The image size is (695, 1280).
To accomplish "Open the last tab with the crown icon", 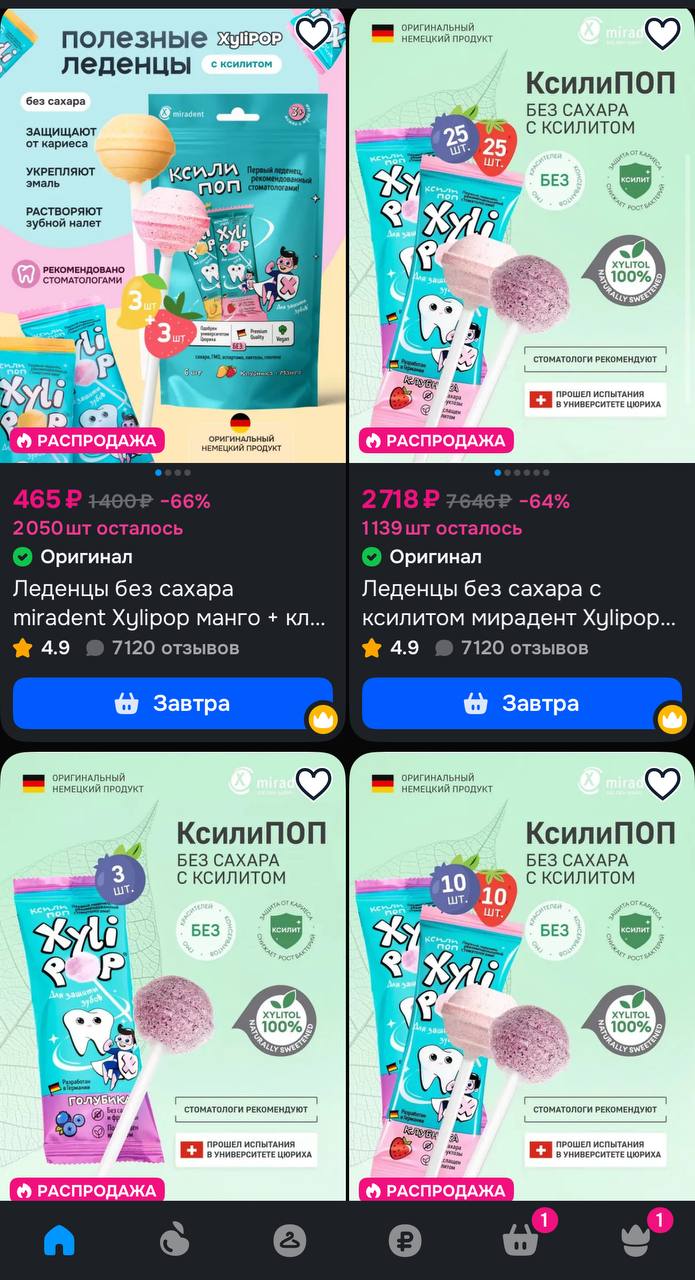I will (636, 1241).
